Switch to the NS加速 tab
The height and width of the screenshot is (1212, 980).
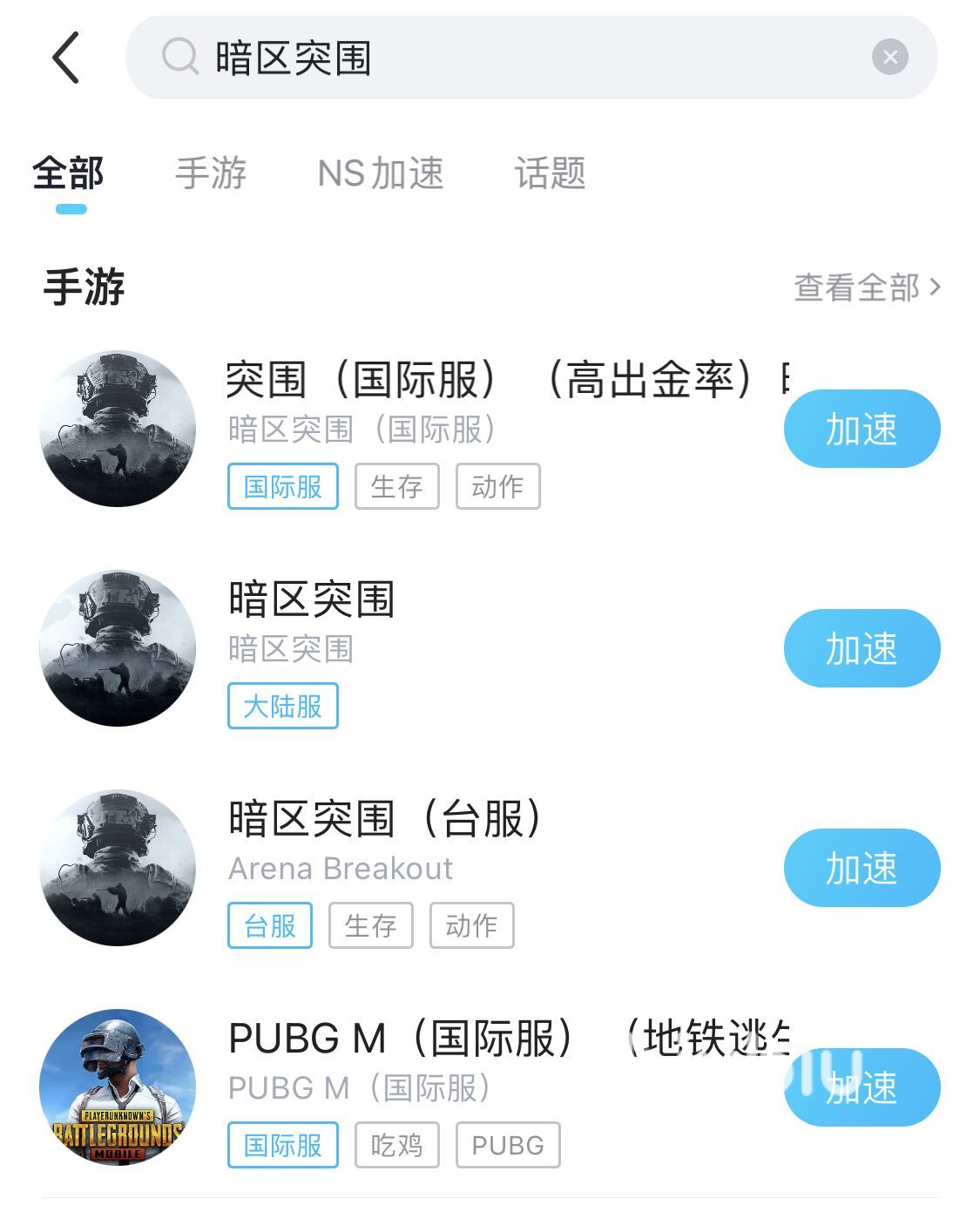[x=381, y=173]
